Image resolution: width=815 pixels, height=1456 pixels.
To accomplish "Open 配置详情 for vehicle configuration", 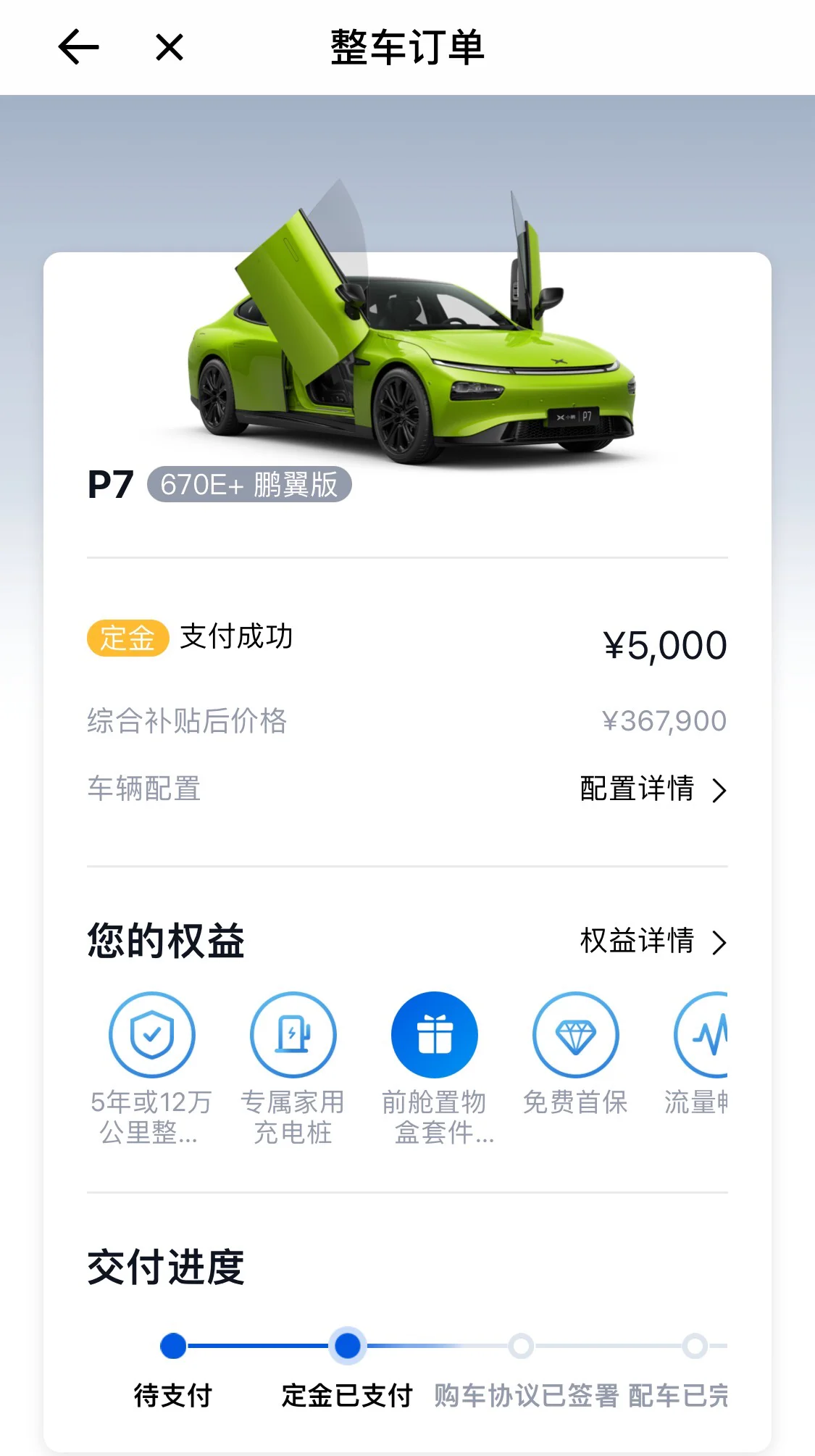I will point(652,789).
